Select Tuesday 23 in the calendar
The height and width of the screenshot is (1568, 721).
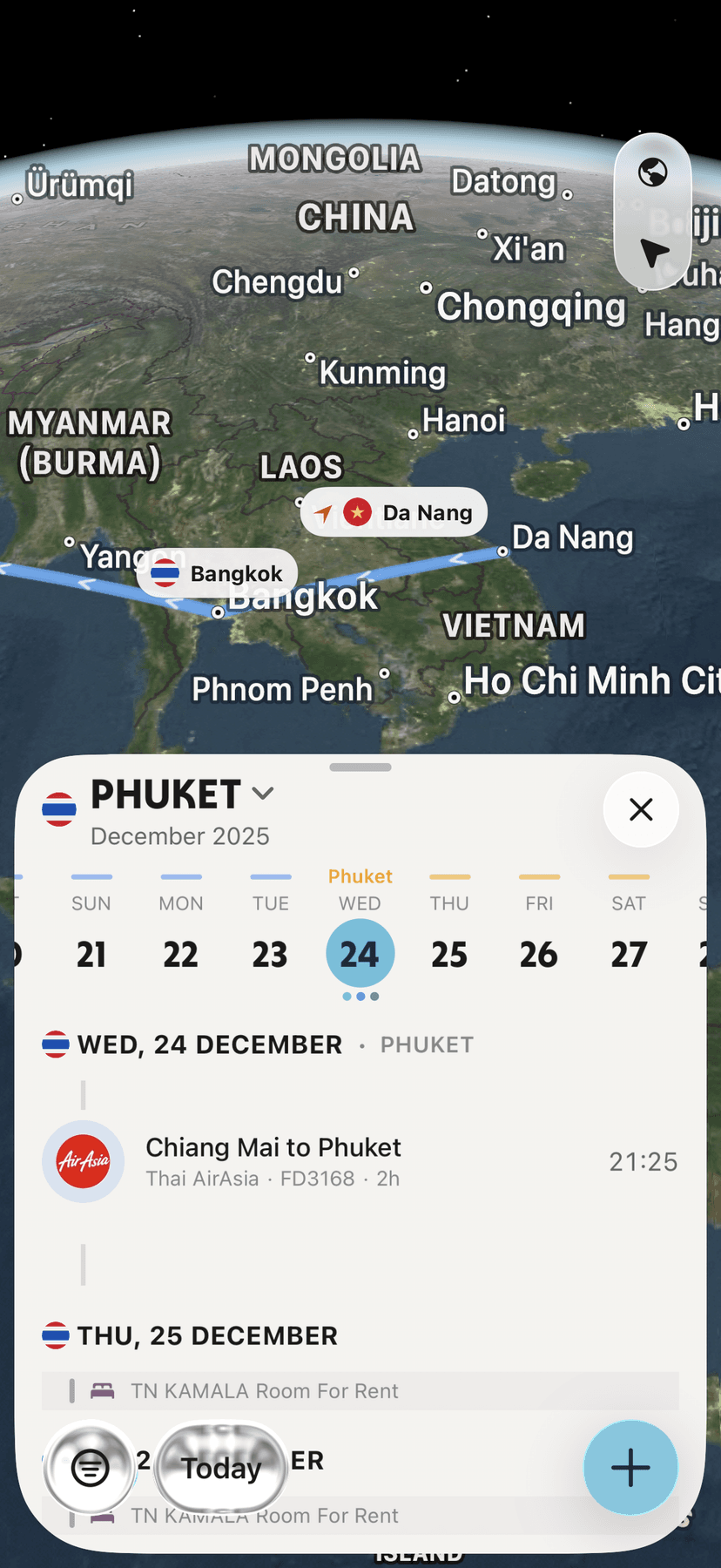pos(270,954)
